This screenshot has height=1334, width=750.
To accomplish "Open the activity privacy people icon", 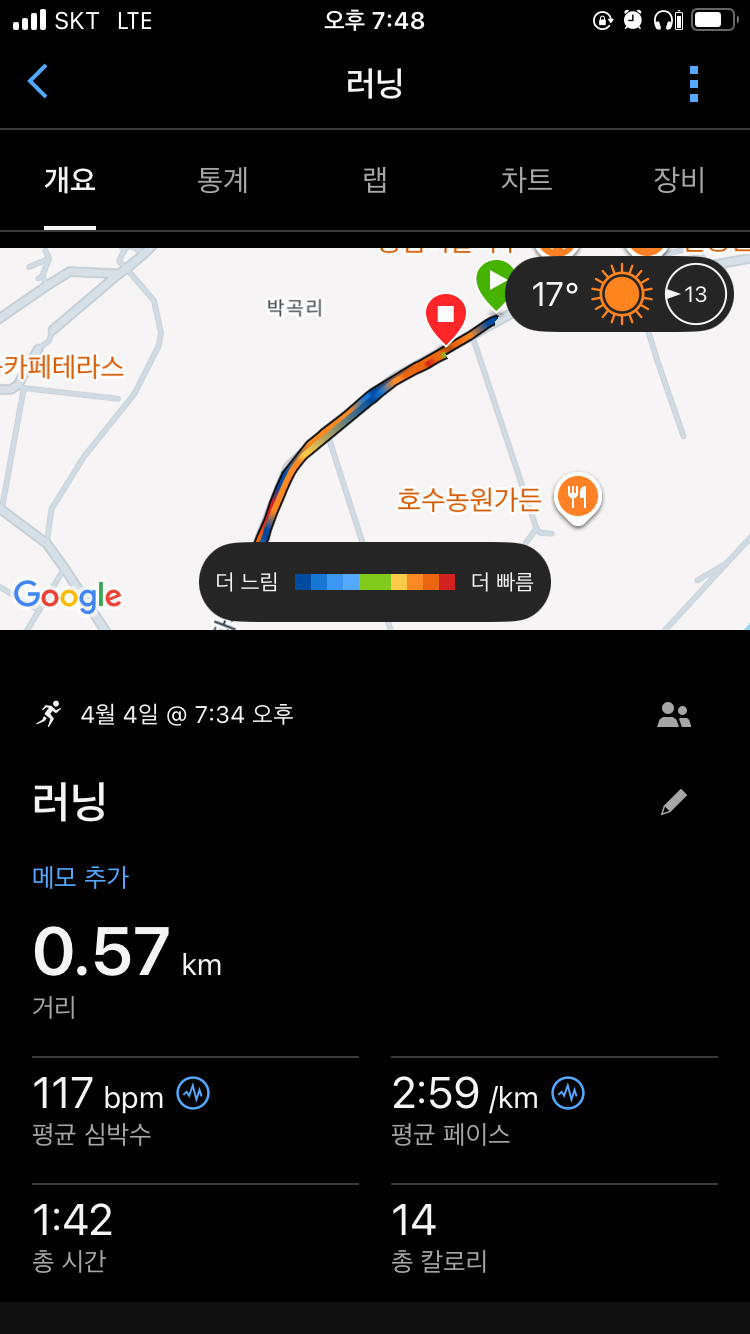I will point(674,715).
